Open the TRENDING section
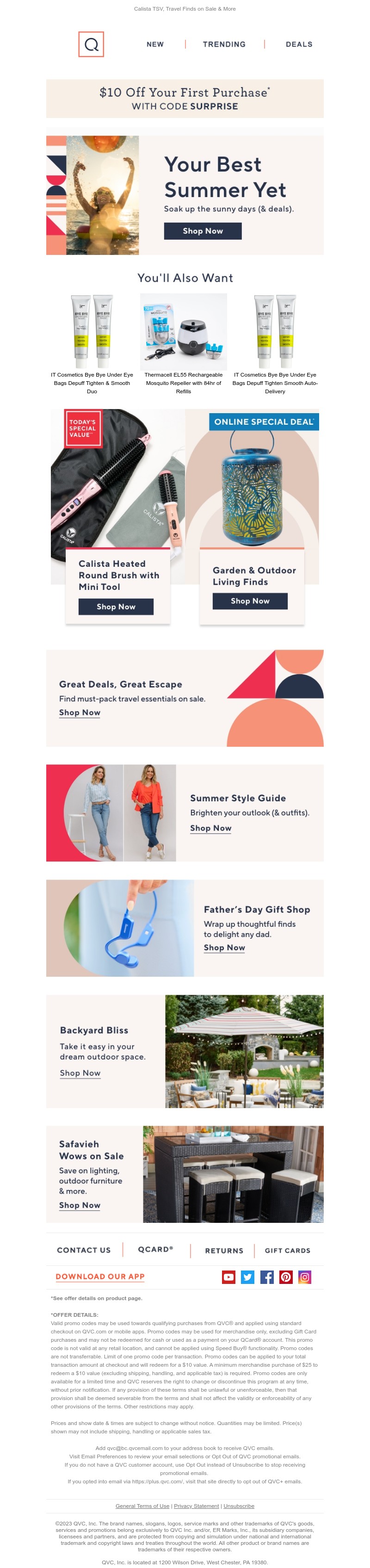The image size is (370, 1568). pos(224,44)
